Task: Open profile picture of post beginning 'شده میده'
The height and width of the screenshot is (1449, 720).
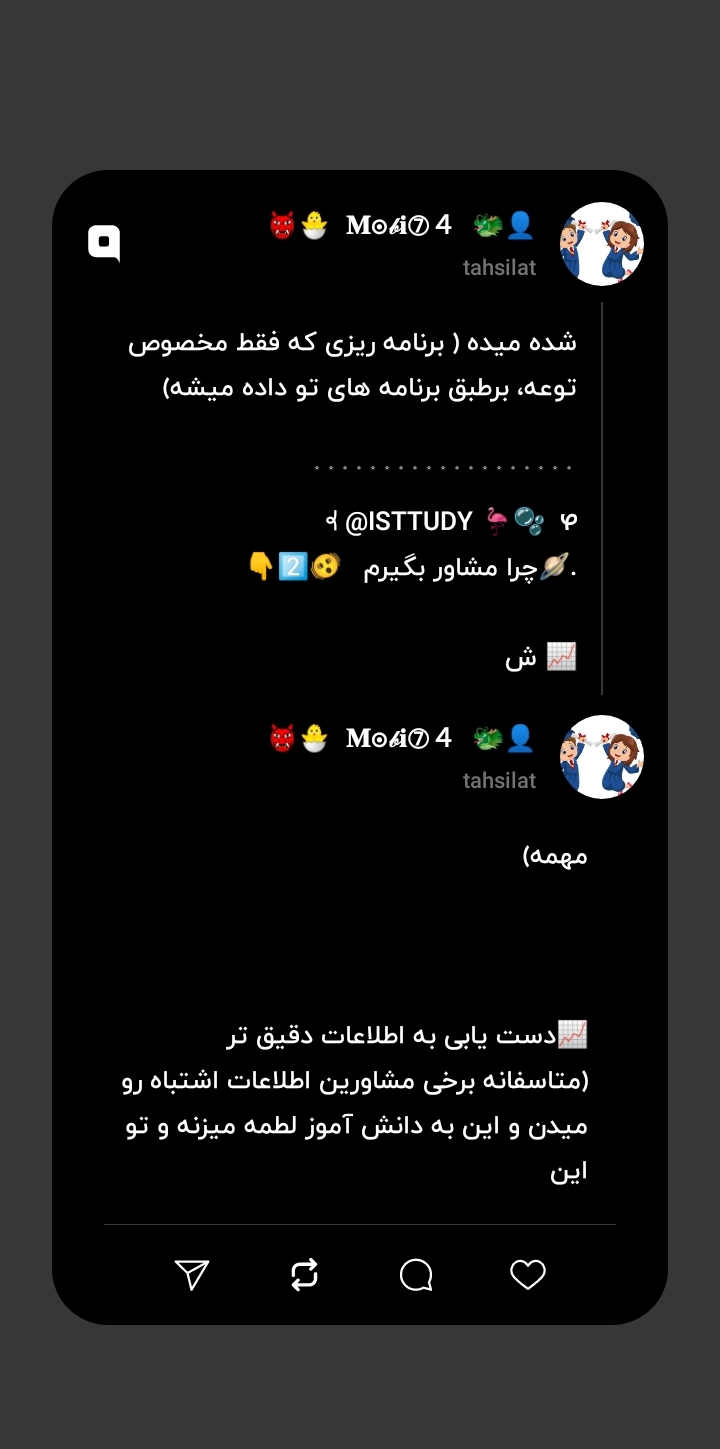Action: click(602, 244)
